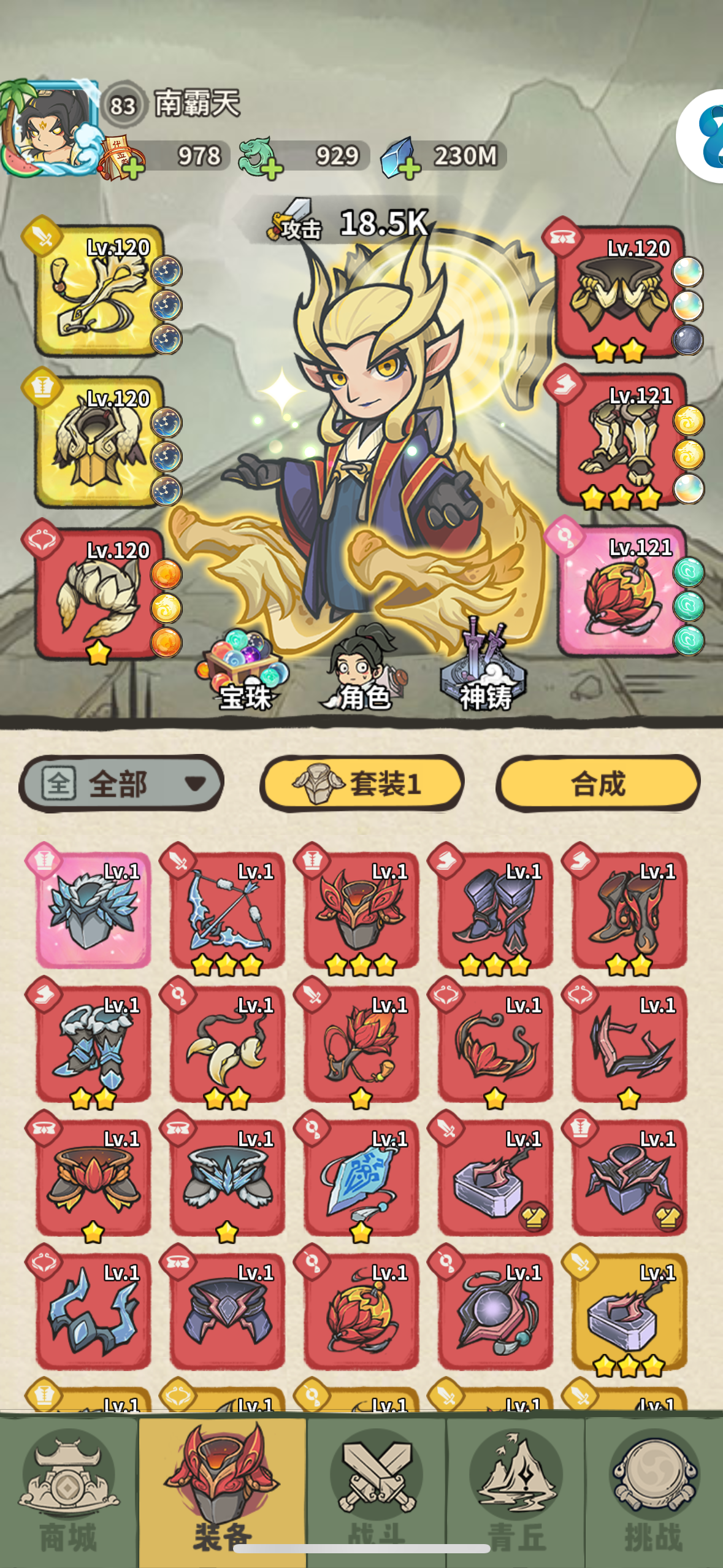Viewport: 723px width, 1568px height.
Task: Switch to the 战斗 battle tab
Action: pyautogui.click(x=376, y=1491)
